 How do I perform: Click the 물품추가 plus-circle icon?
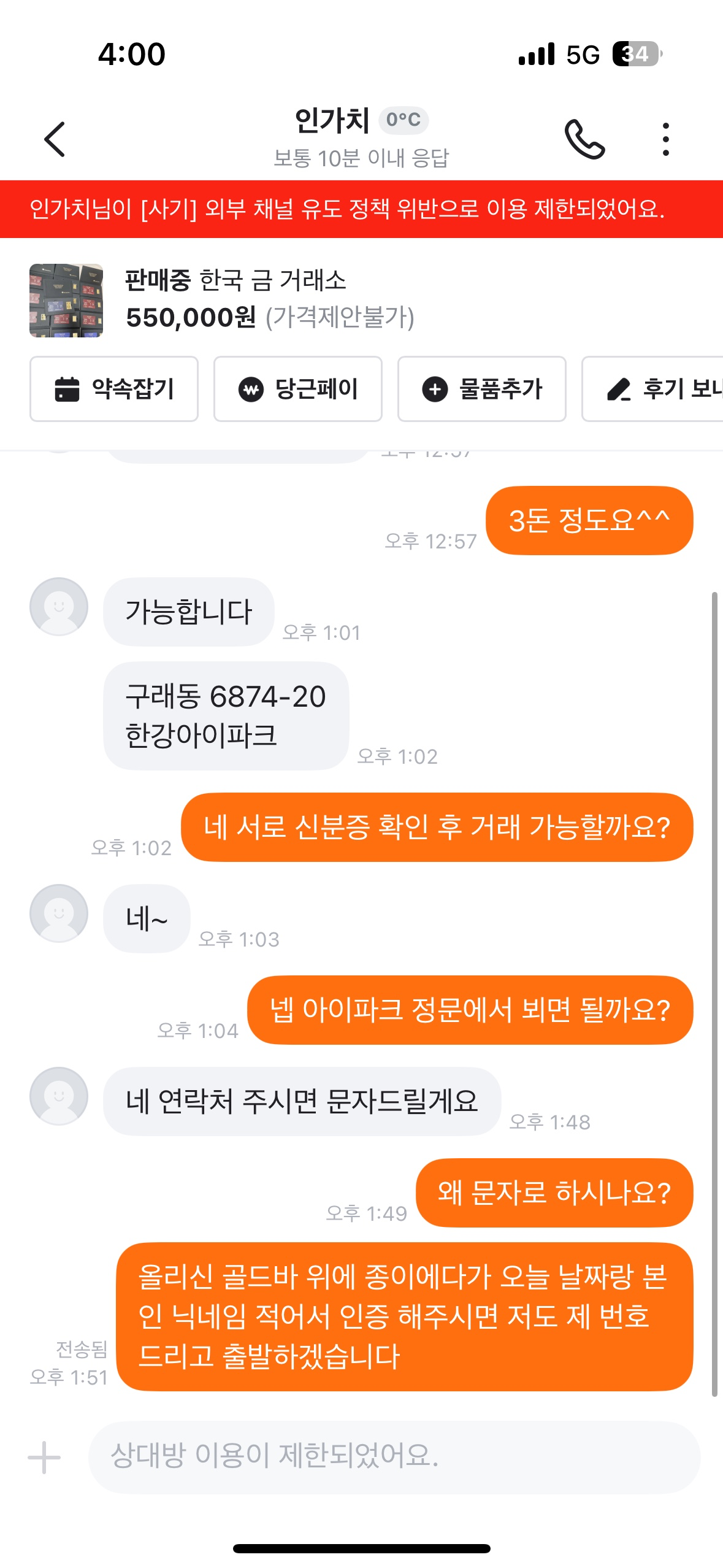436,389
